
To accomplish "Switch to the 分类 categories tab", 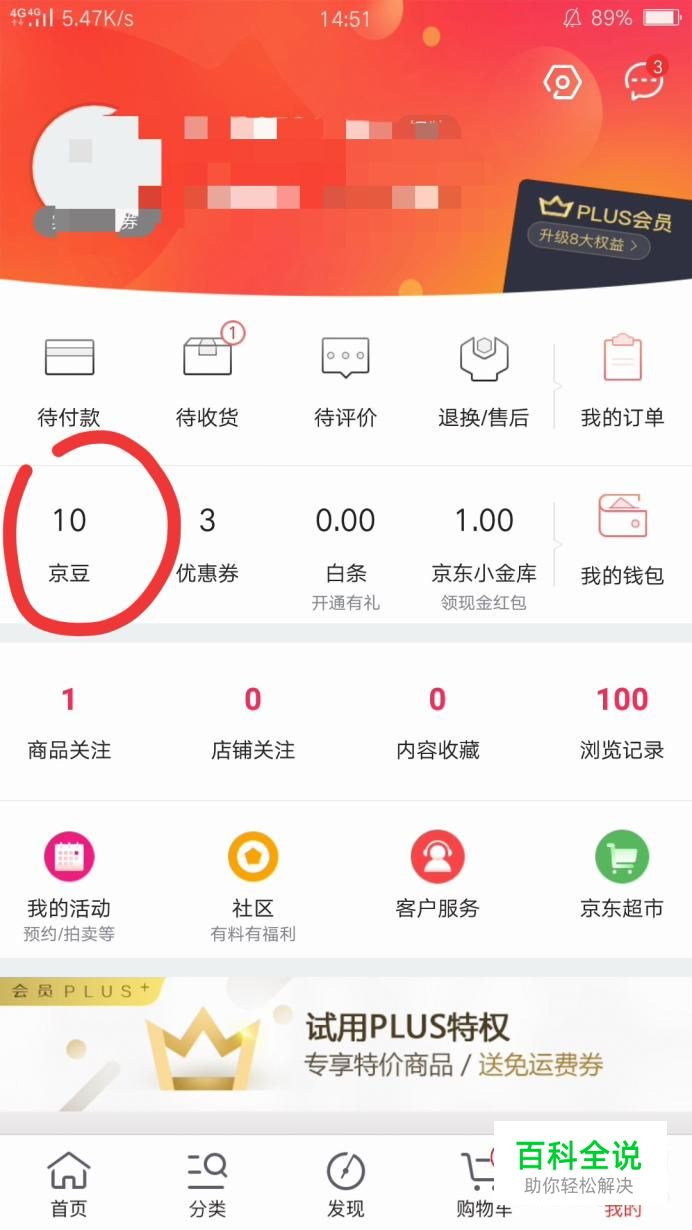I will point(207,1185).
